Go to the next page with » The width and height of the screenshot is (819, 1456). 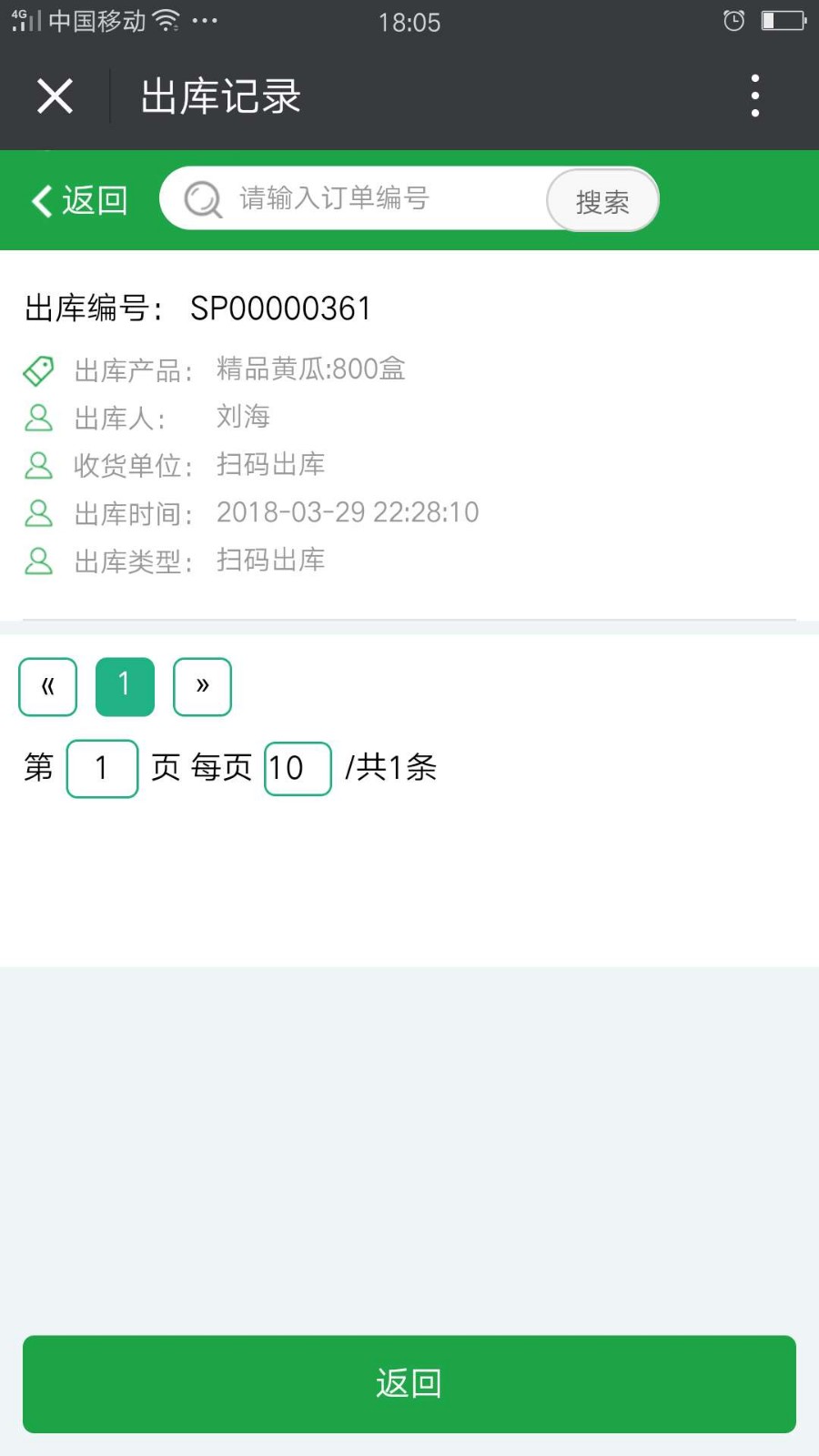click(x=202, y=687)
